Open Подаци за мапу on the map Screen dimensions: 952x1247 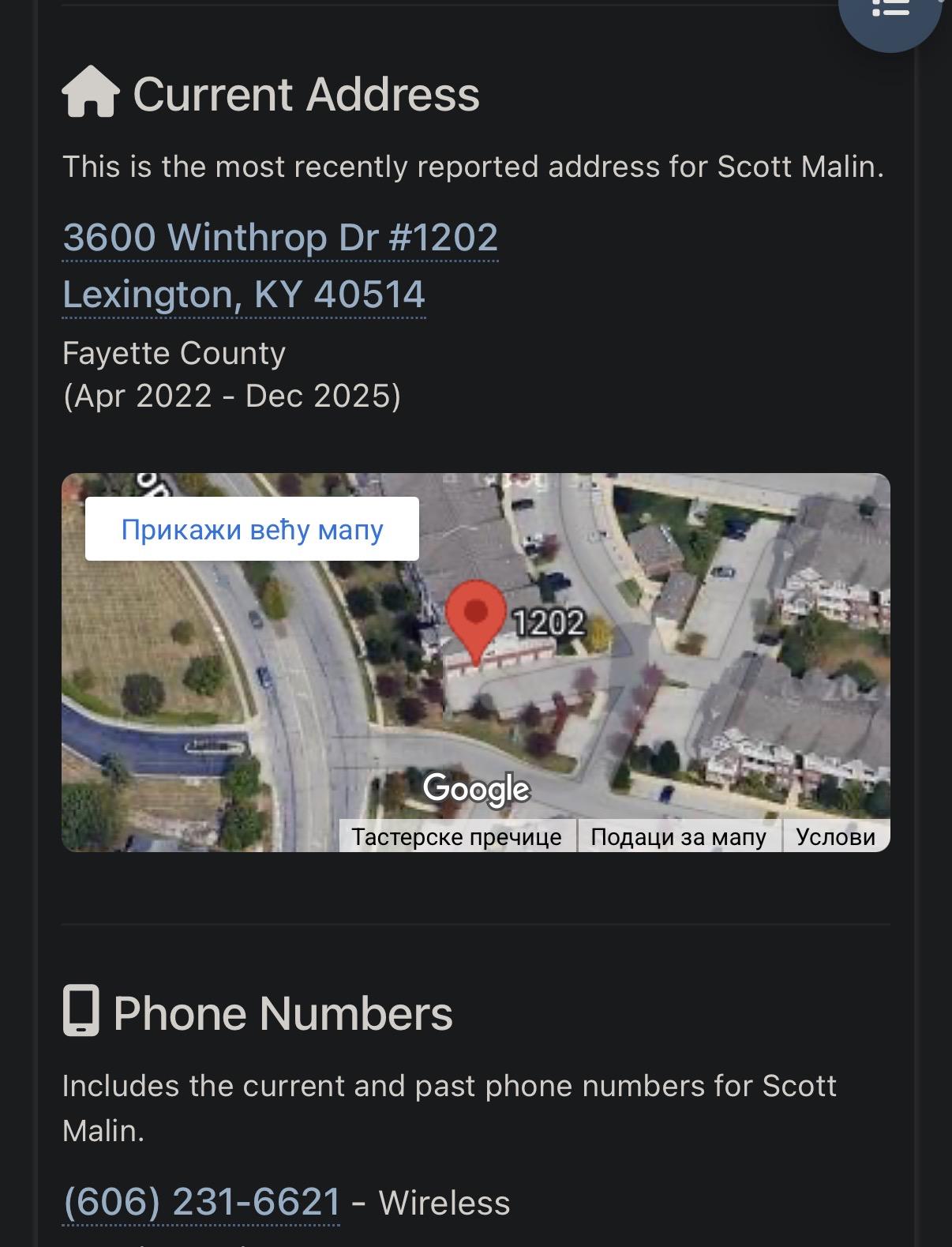point(679,836)
